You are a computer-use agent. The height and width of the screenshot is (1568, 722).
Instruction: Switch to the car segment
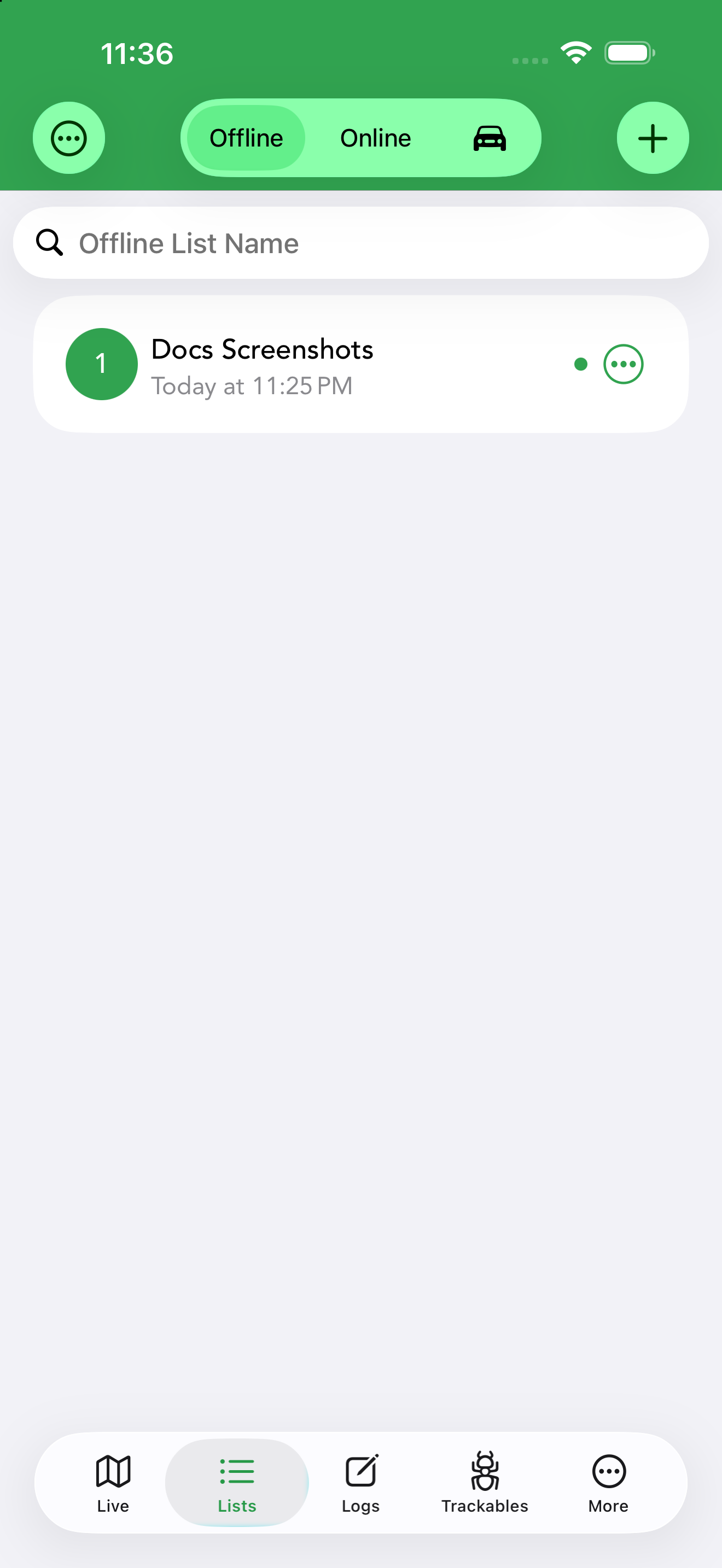490,138
